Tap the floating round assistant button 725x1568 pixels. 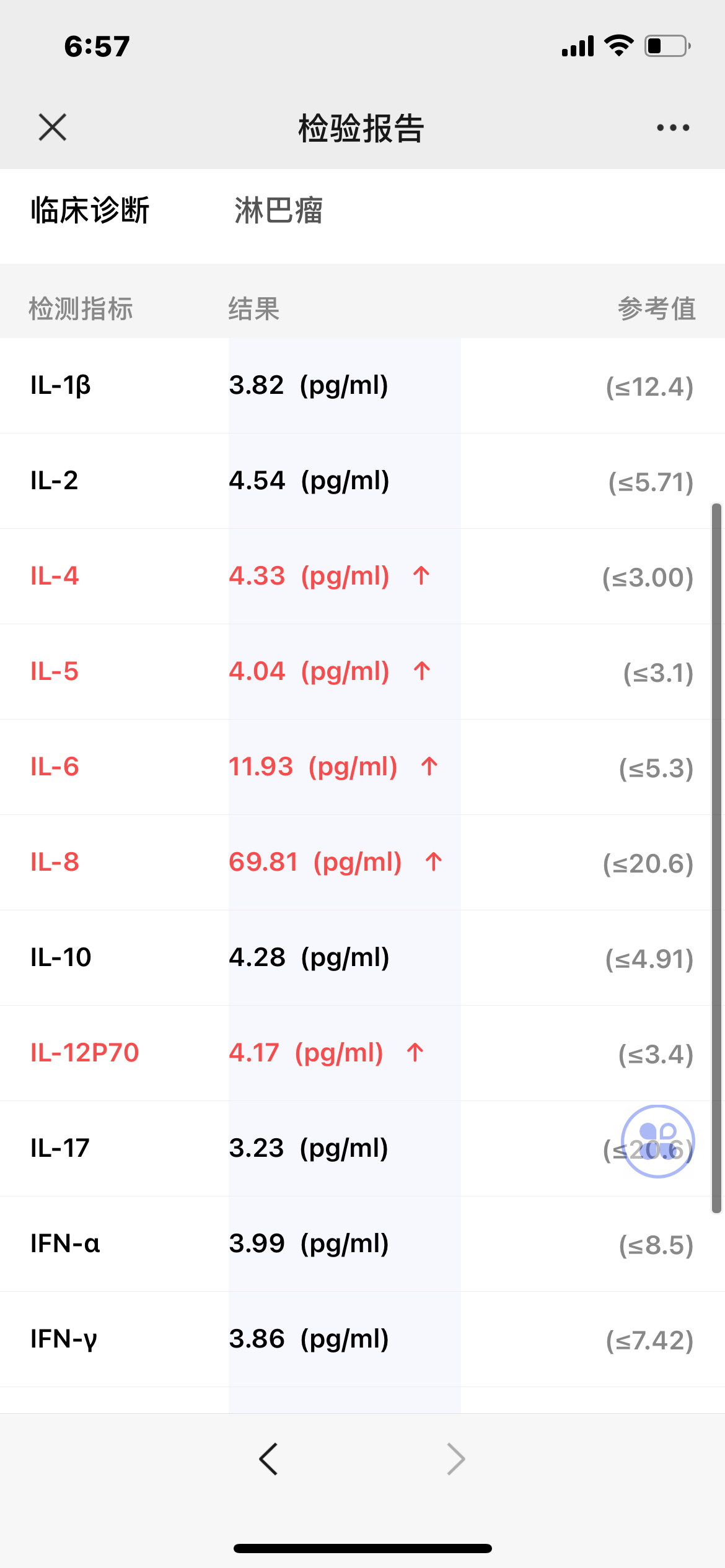pyautogui.click(x=658, y=1141)
